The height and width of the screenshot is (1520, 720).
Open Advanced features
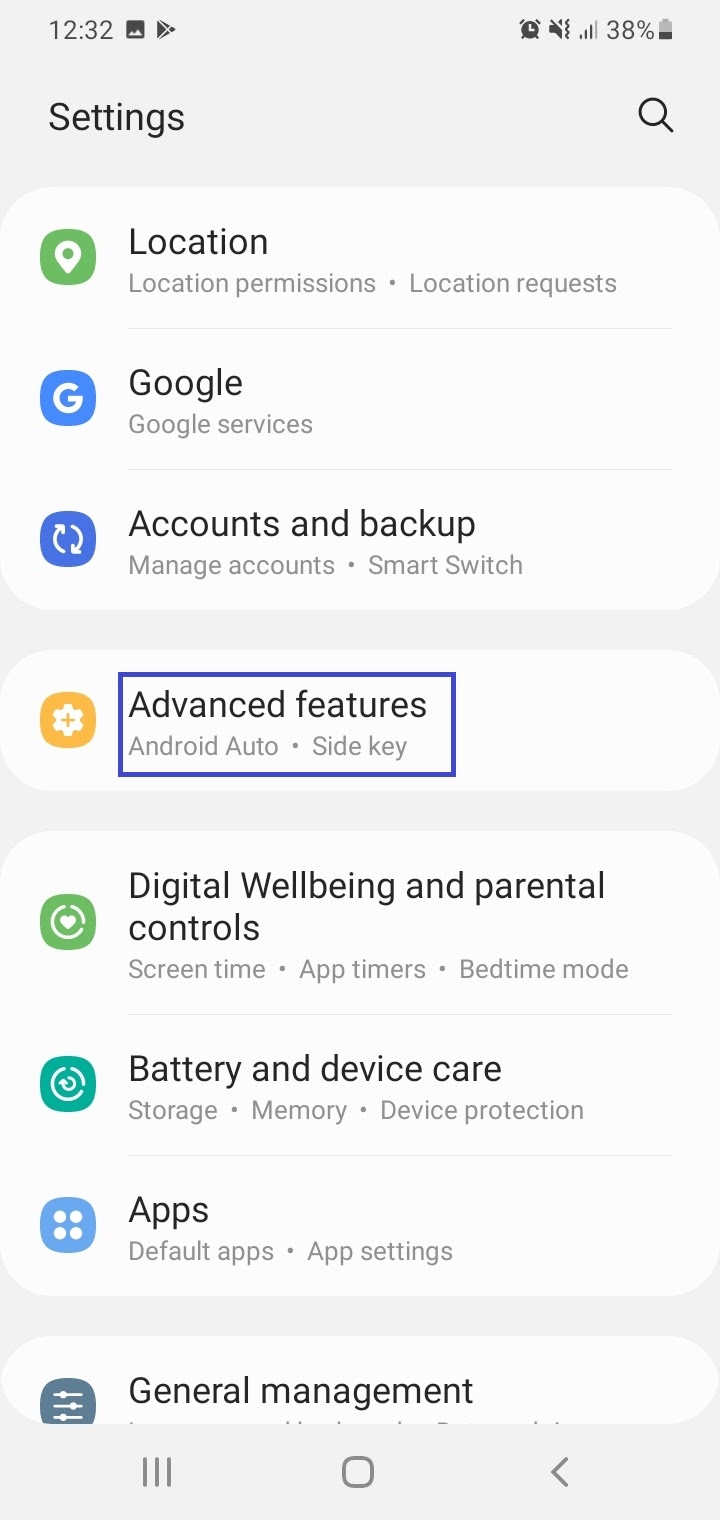click(360, 721)
